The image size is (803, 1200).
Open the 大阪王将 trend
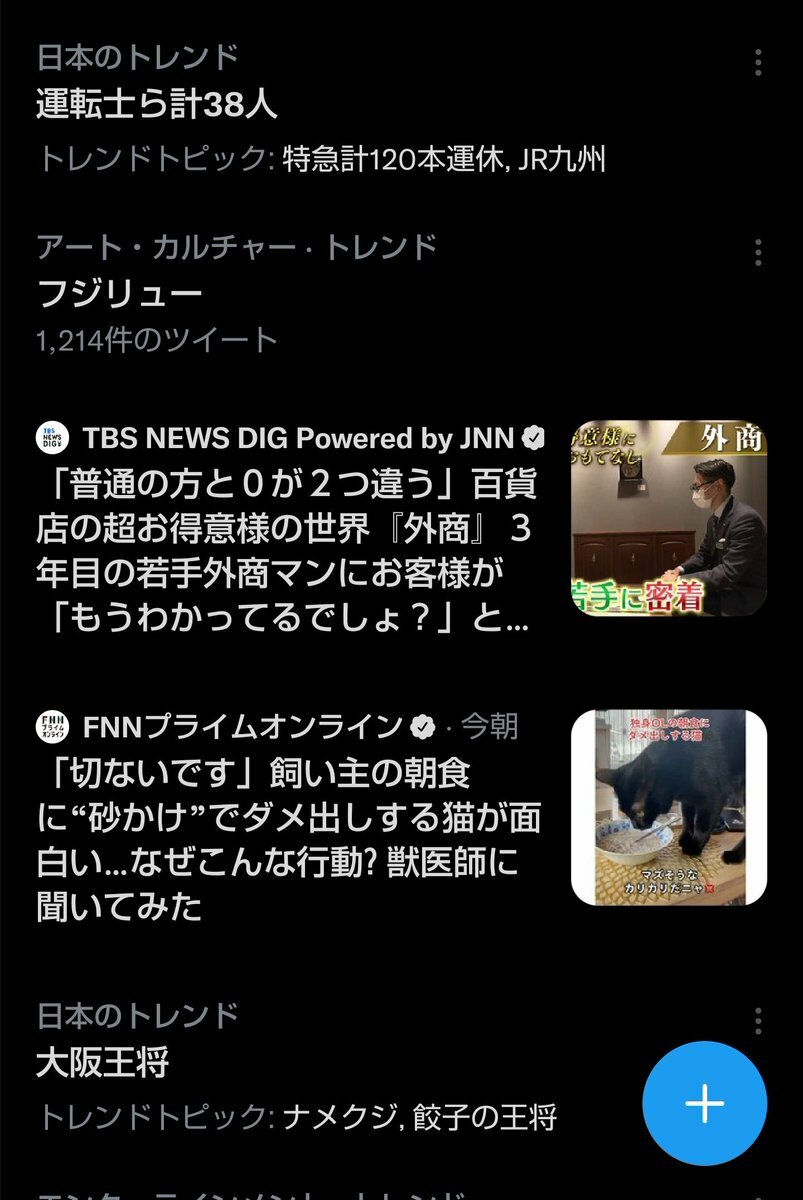pos(103,1063)
